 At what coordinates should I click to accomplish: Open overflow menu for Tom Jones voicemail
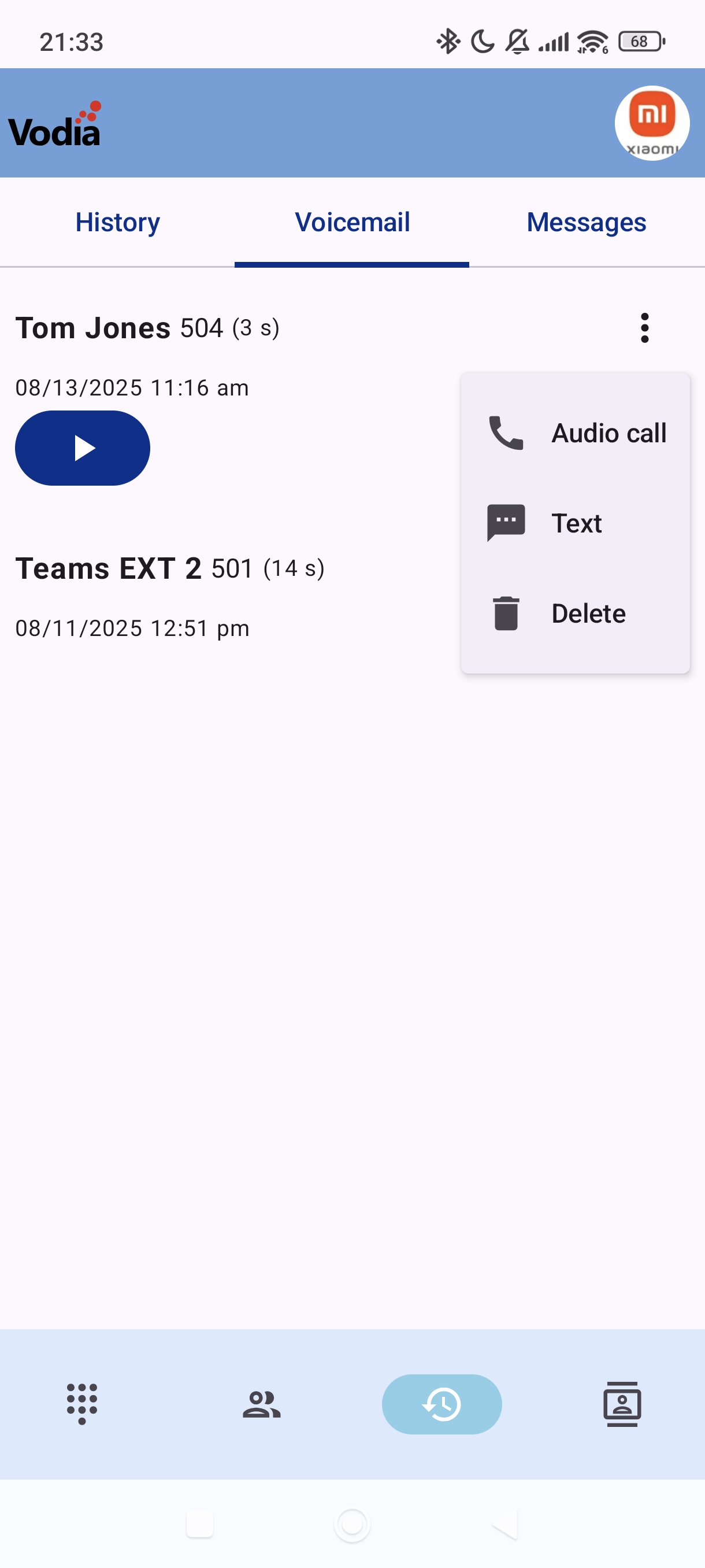point(644,328)
